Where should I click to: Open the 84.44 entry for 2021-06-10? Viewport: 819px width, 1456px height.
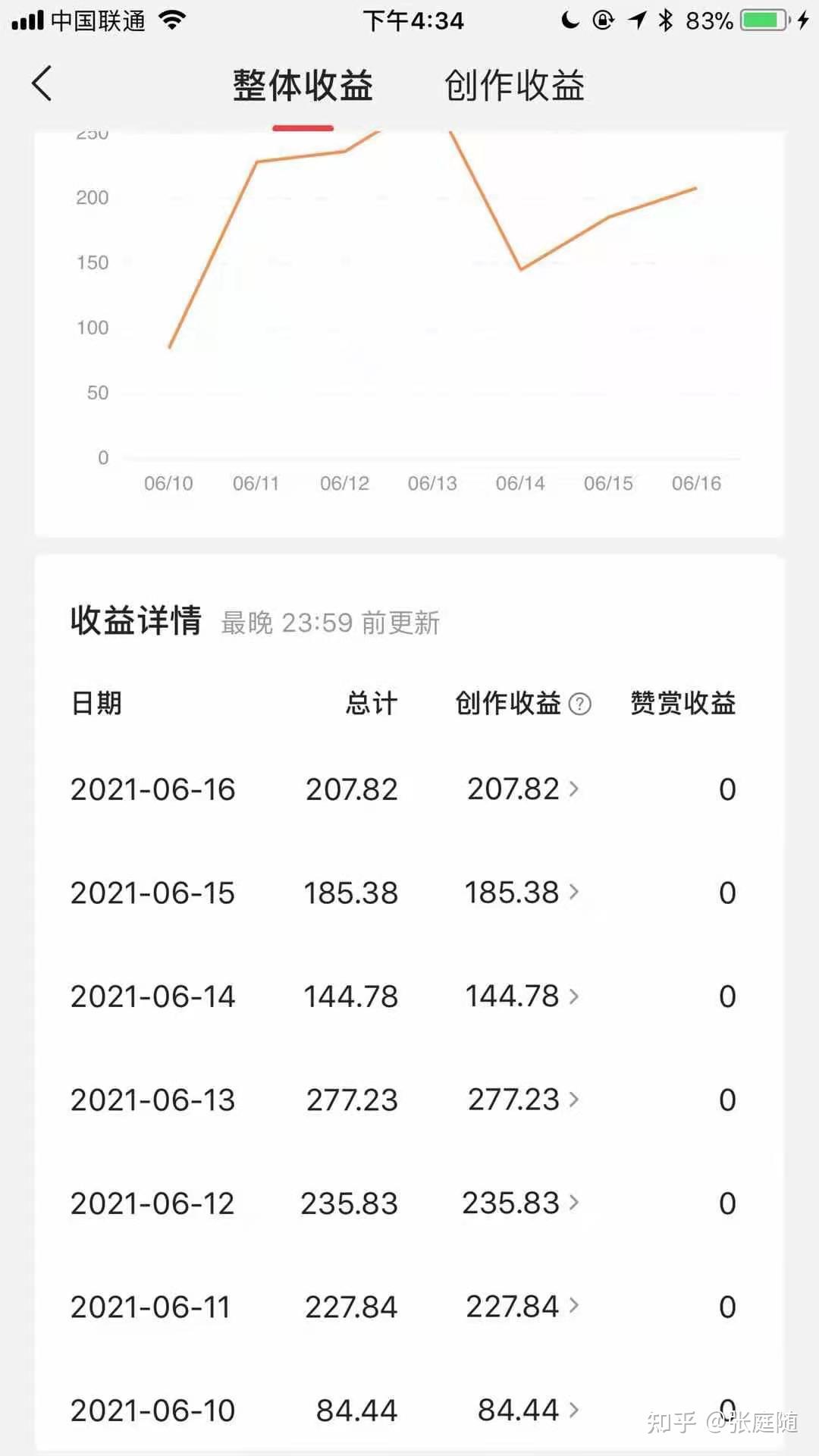pos(529,1410)
